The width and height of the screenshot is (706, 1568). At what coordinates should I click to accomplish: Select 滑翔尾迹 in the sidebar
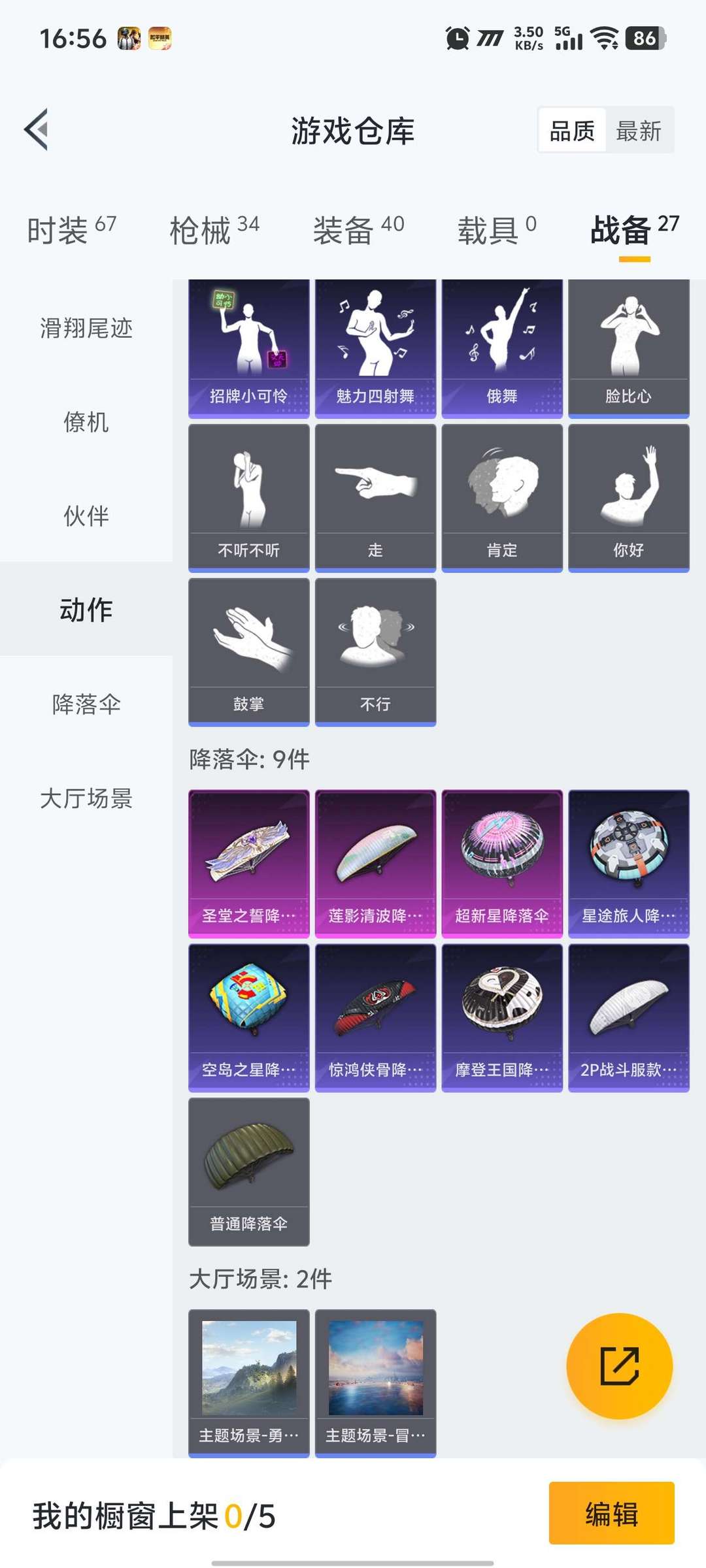tap(85, 330)
